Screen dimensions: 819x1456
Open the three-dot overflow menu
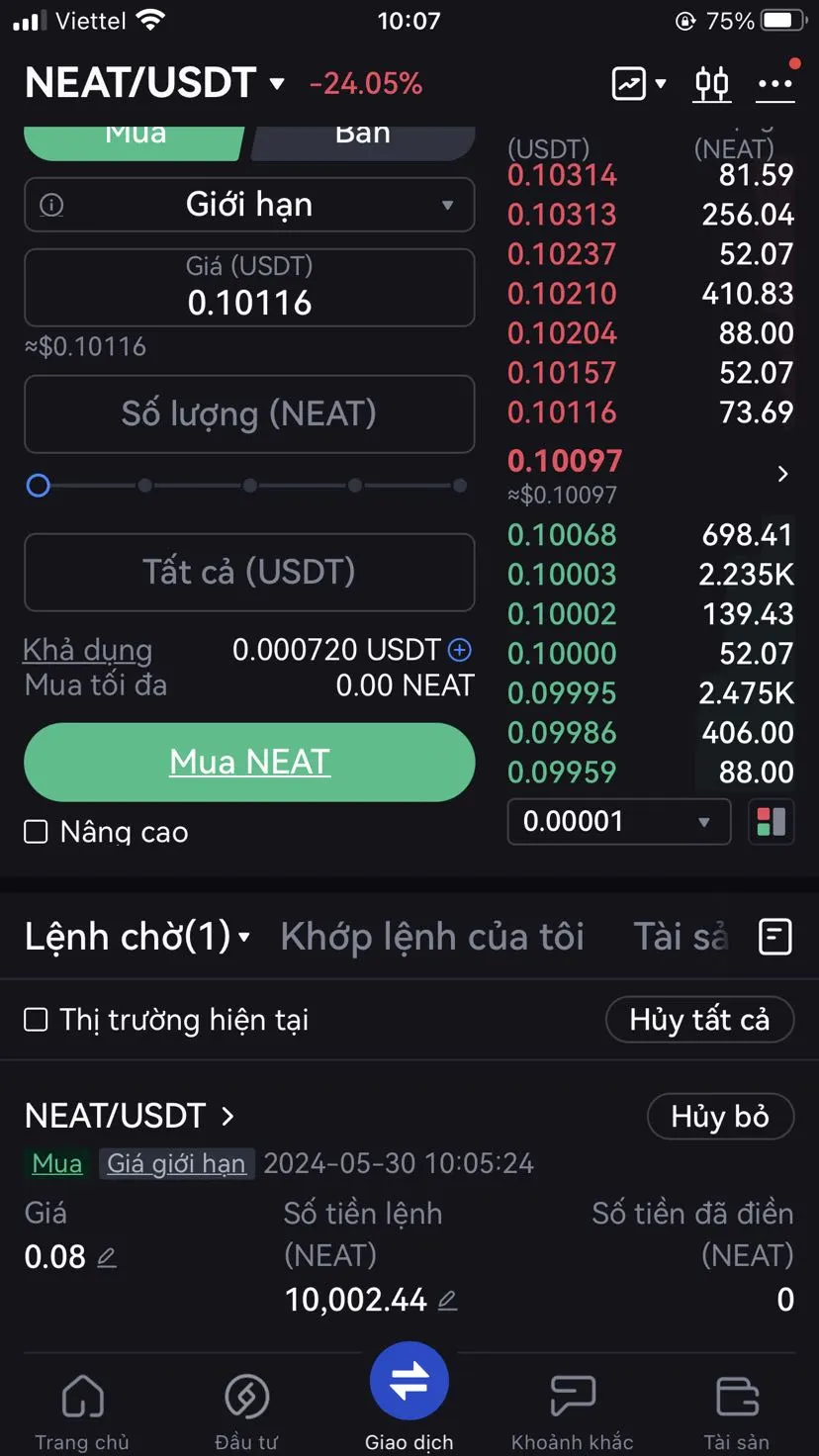[x=775, y=83]
